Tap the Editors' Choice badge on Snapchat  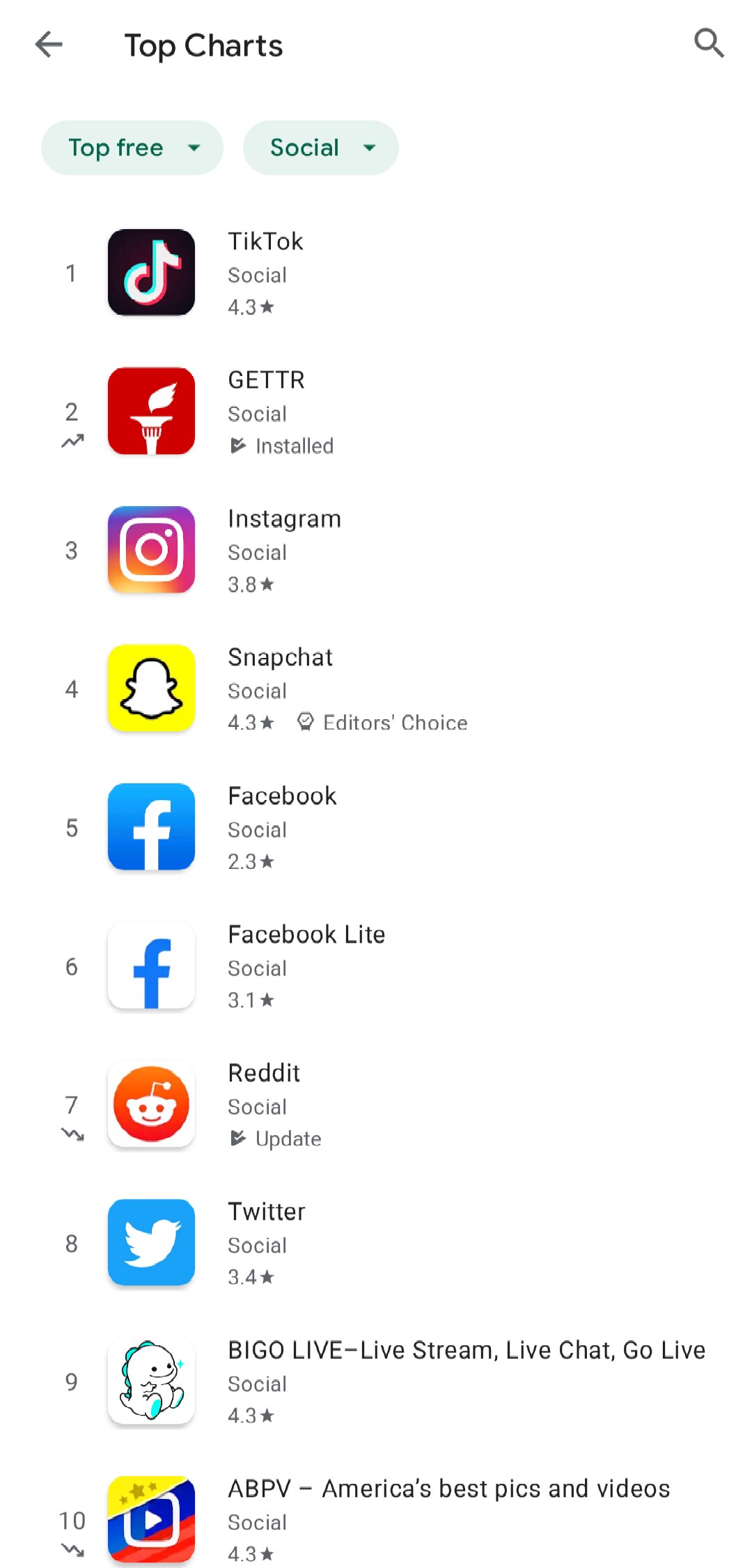click(x=382, y=722)
